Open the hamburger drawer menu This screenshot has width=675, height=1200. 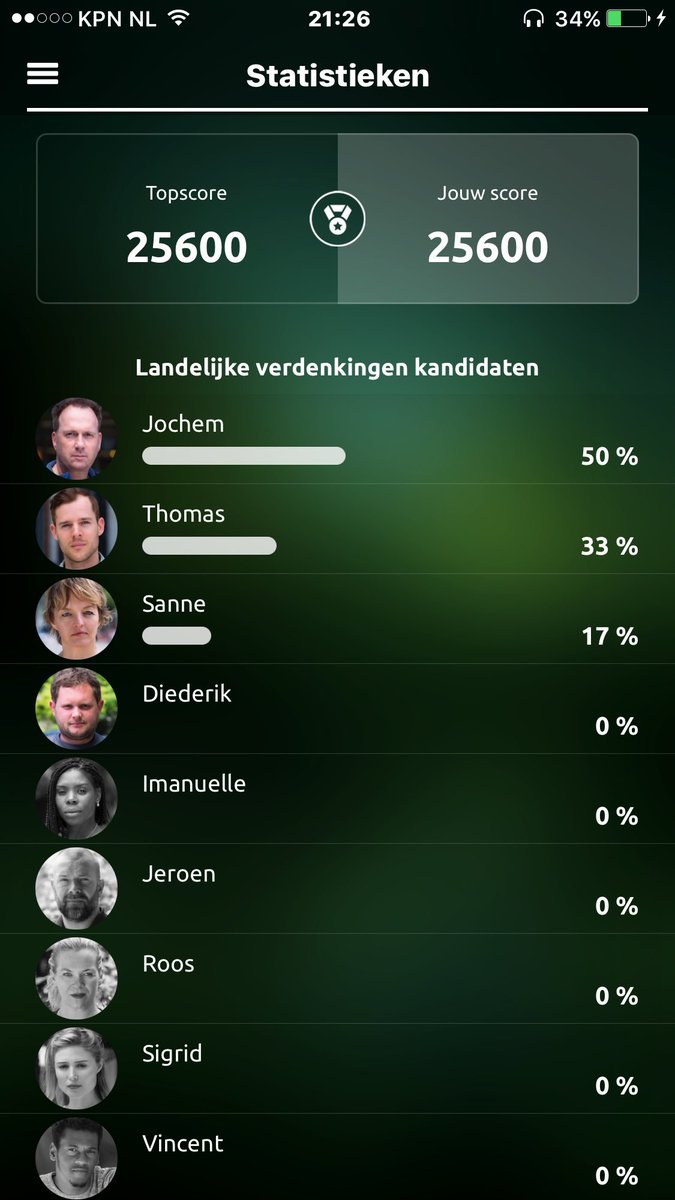42,74
